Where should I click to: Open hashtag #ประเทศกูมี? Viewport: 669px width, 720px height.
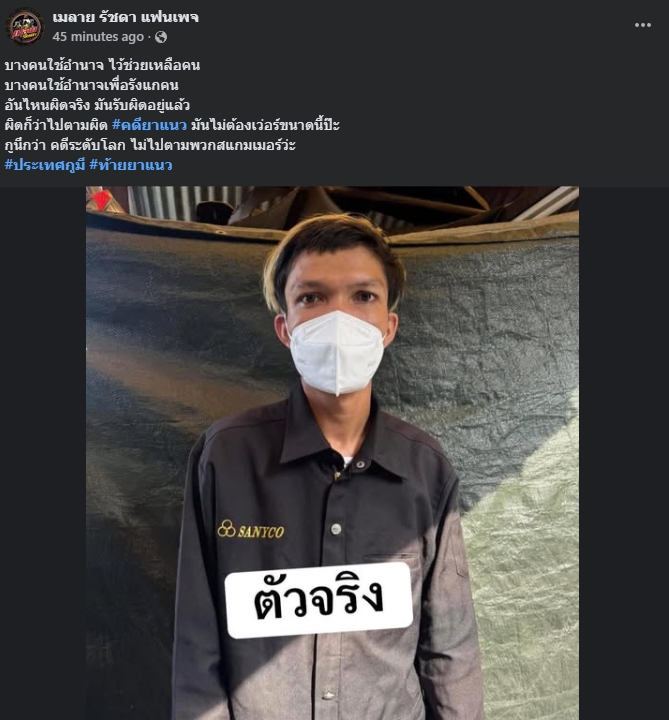click(44, 165)
